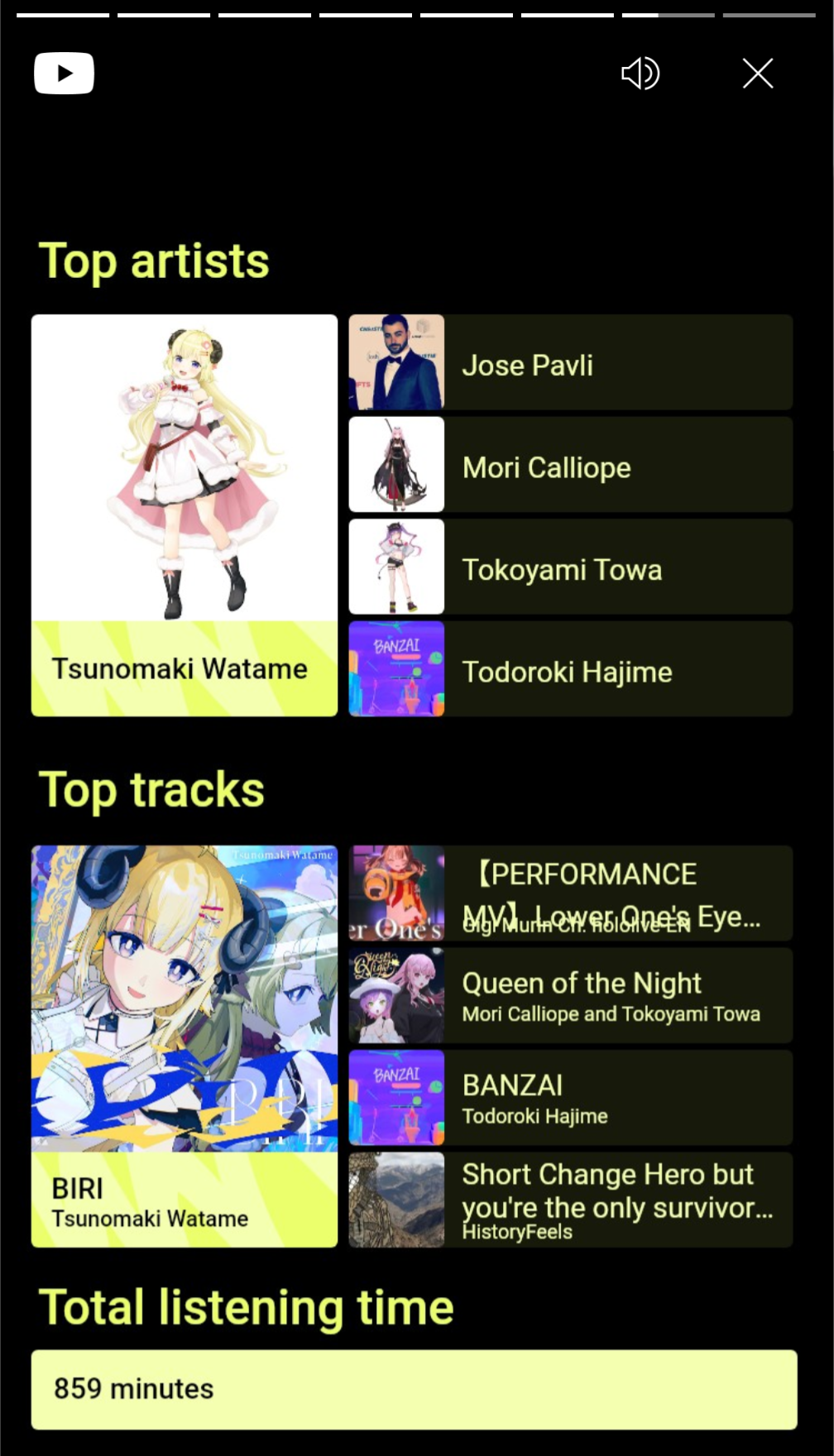Open the top track BIRI card
This screenshot has height=1456, width=834.
click(x=185, y=1046)
